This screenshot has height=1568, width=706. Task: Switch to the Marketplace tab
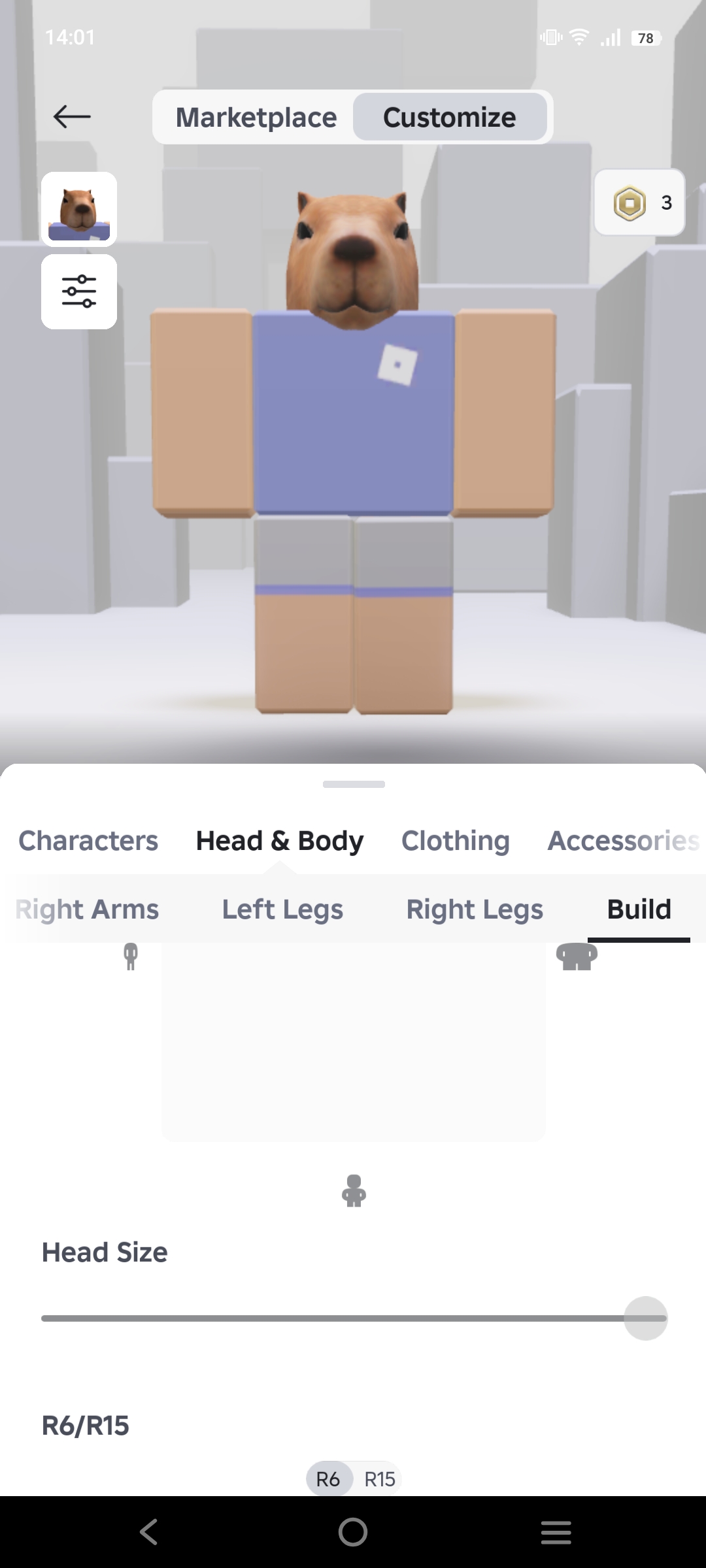point(256,118)
